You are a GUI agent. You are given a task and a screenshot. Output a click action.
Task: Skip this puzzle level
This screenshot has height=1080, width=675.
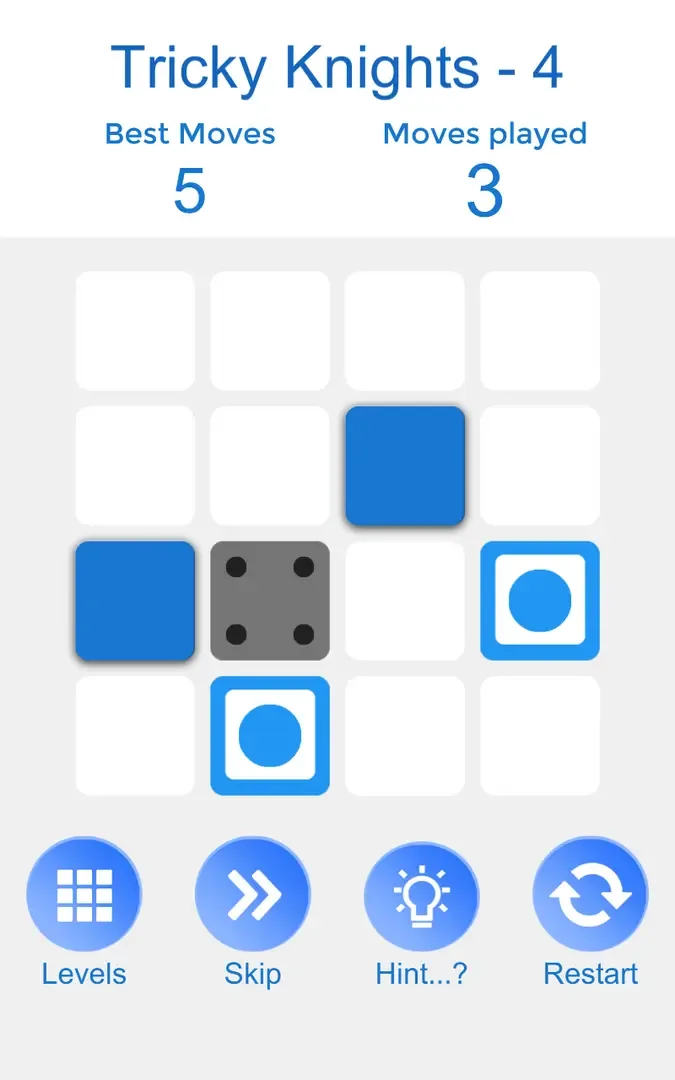point(252,894)
